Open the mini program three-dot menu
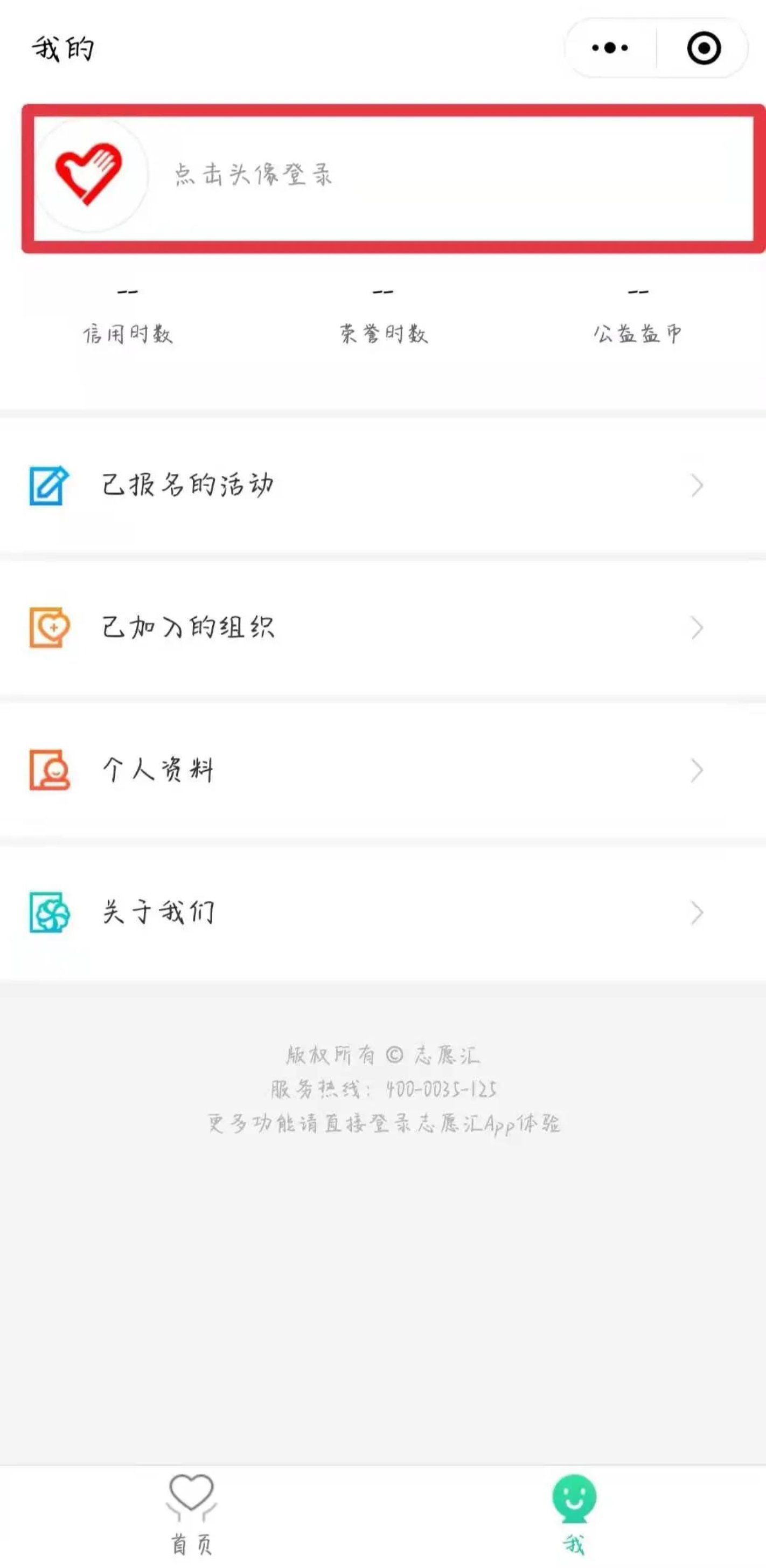 pyautogui.click(x=610, y=47)
